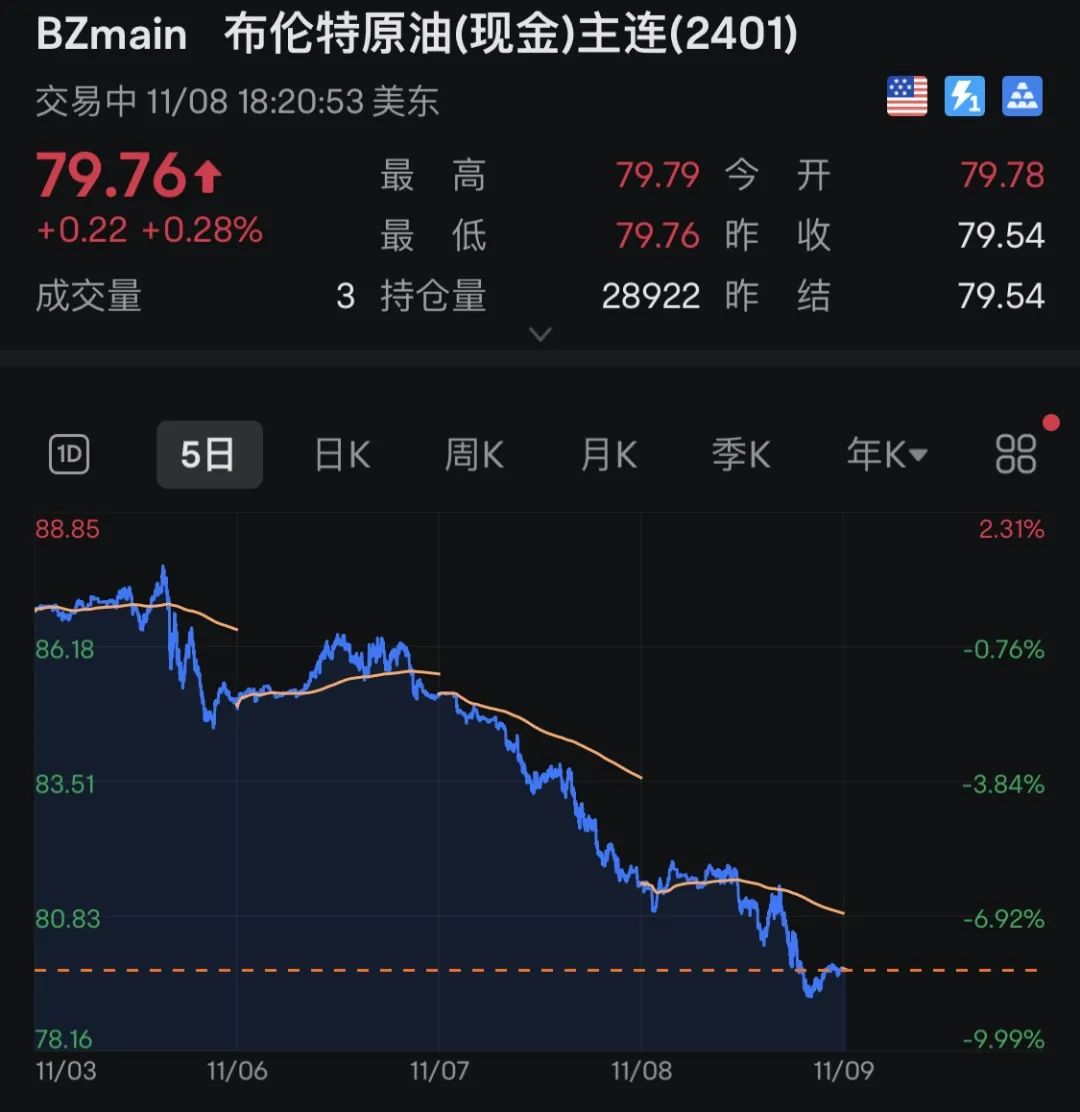Click the BZmain instrument title
The image size is (1080, 1112).
pyautogui.click(x=110, y=35)
